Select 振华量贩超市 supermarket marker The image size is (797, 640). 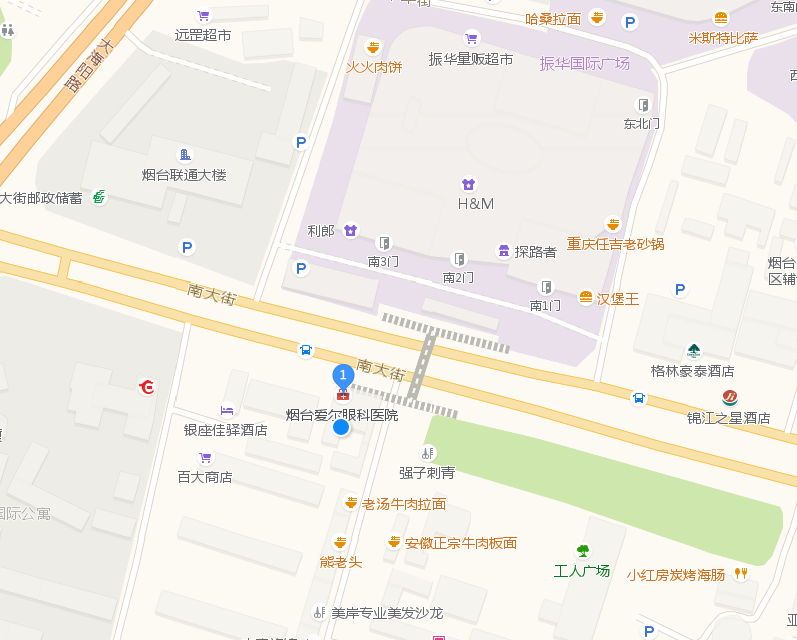pos(471,39)
